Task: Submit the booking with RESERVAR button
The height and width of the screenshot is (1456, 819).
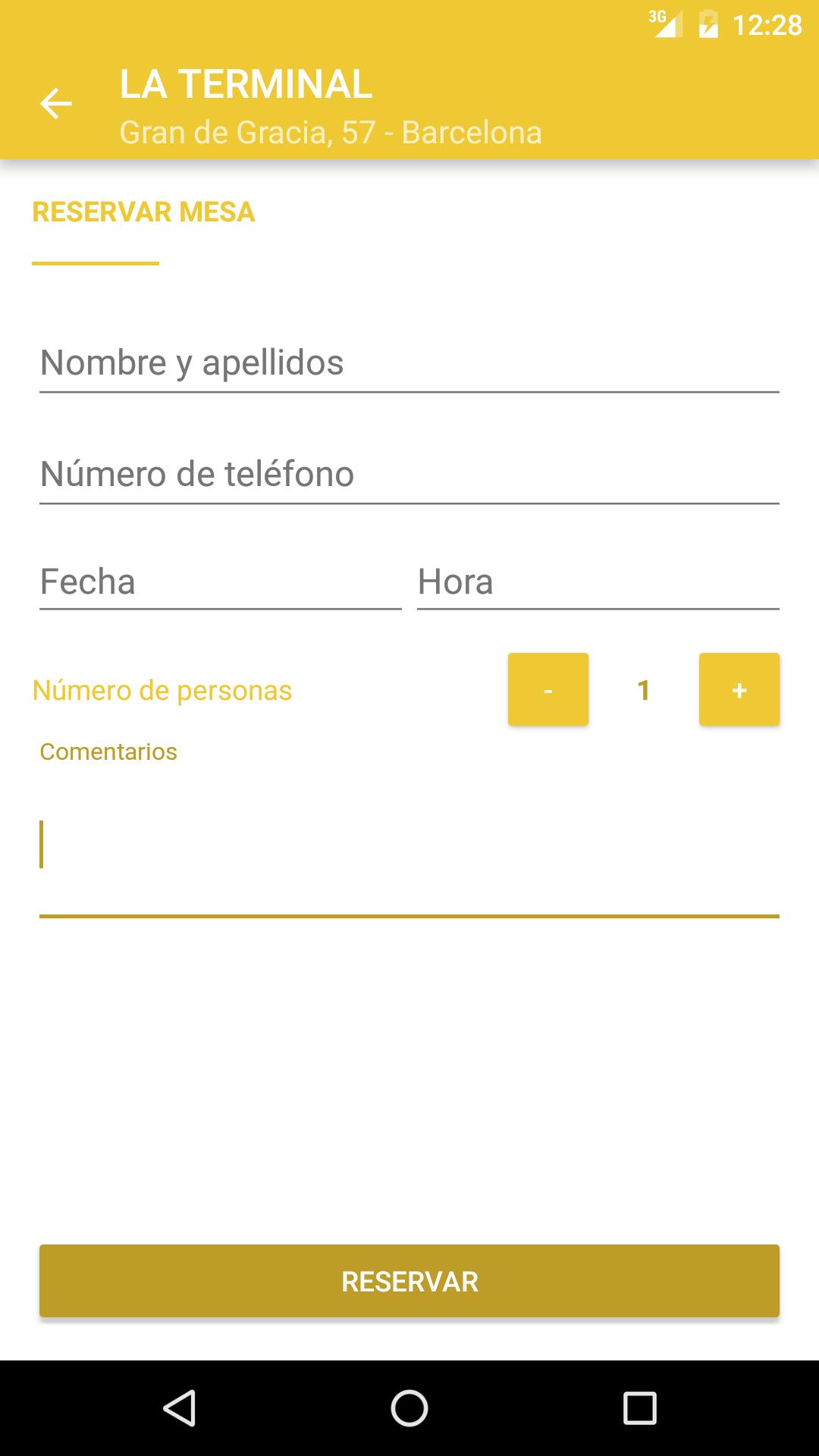Action: 409,1281
